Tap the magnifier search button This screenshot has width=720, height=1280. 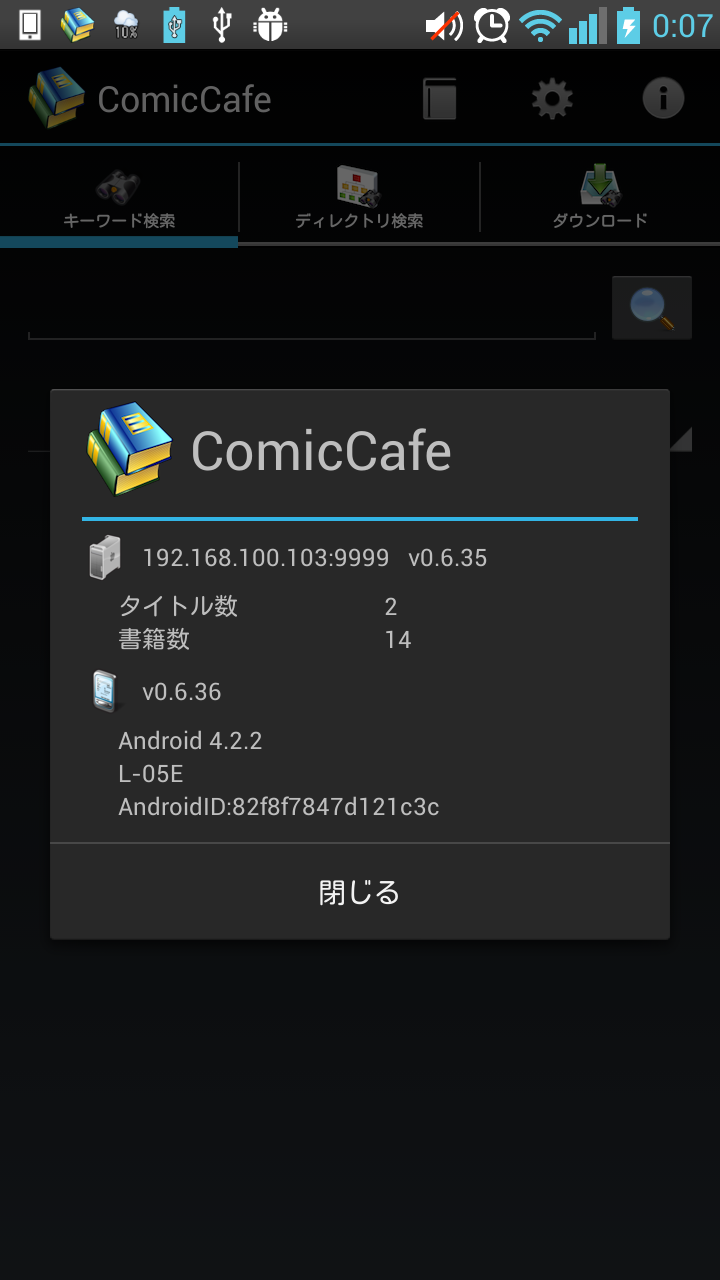652,308
